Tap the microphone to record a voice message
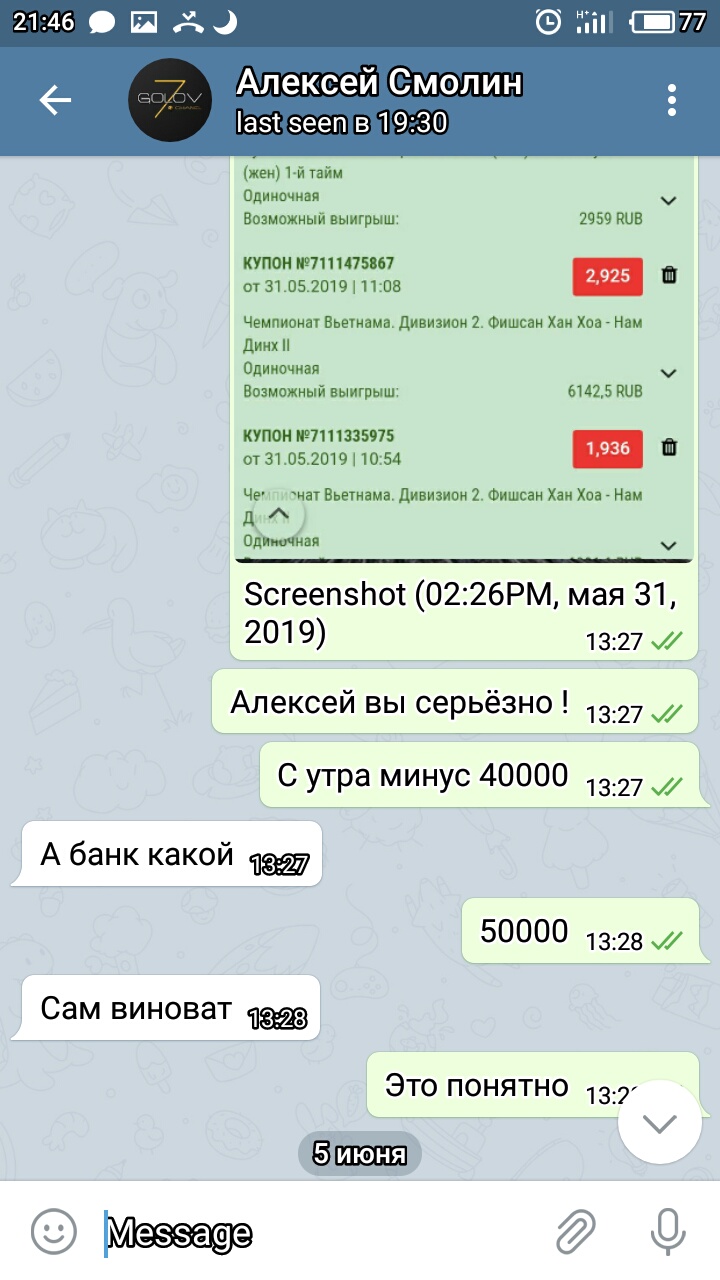The image size is (720, 1280). tap(668, 1231)
